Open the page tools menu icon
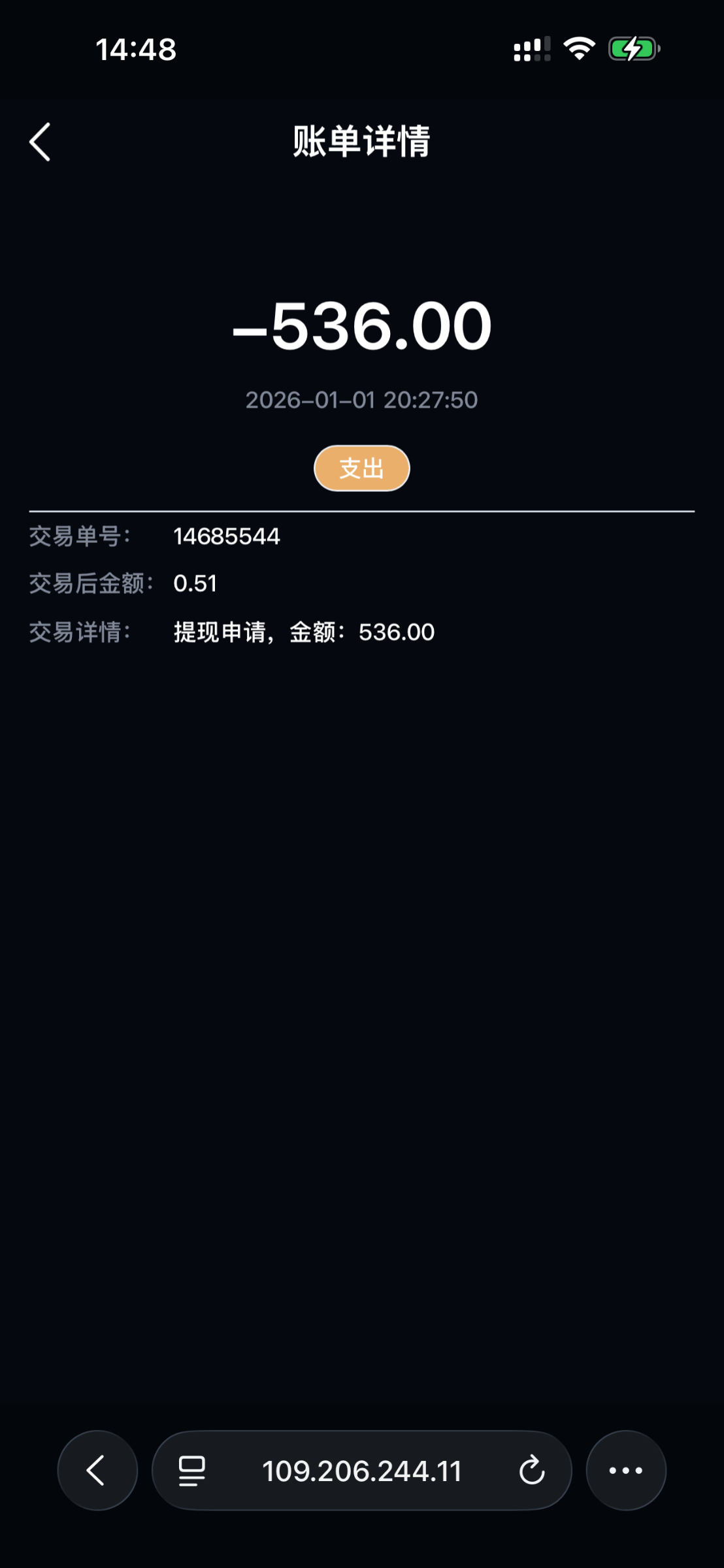This screenshot has width=724, height=1568. coord(192,1471)
